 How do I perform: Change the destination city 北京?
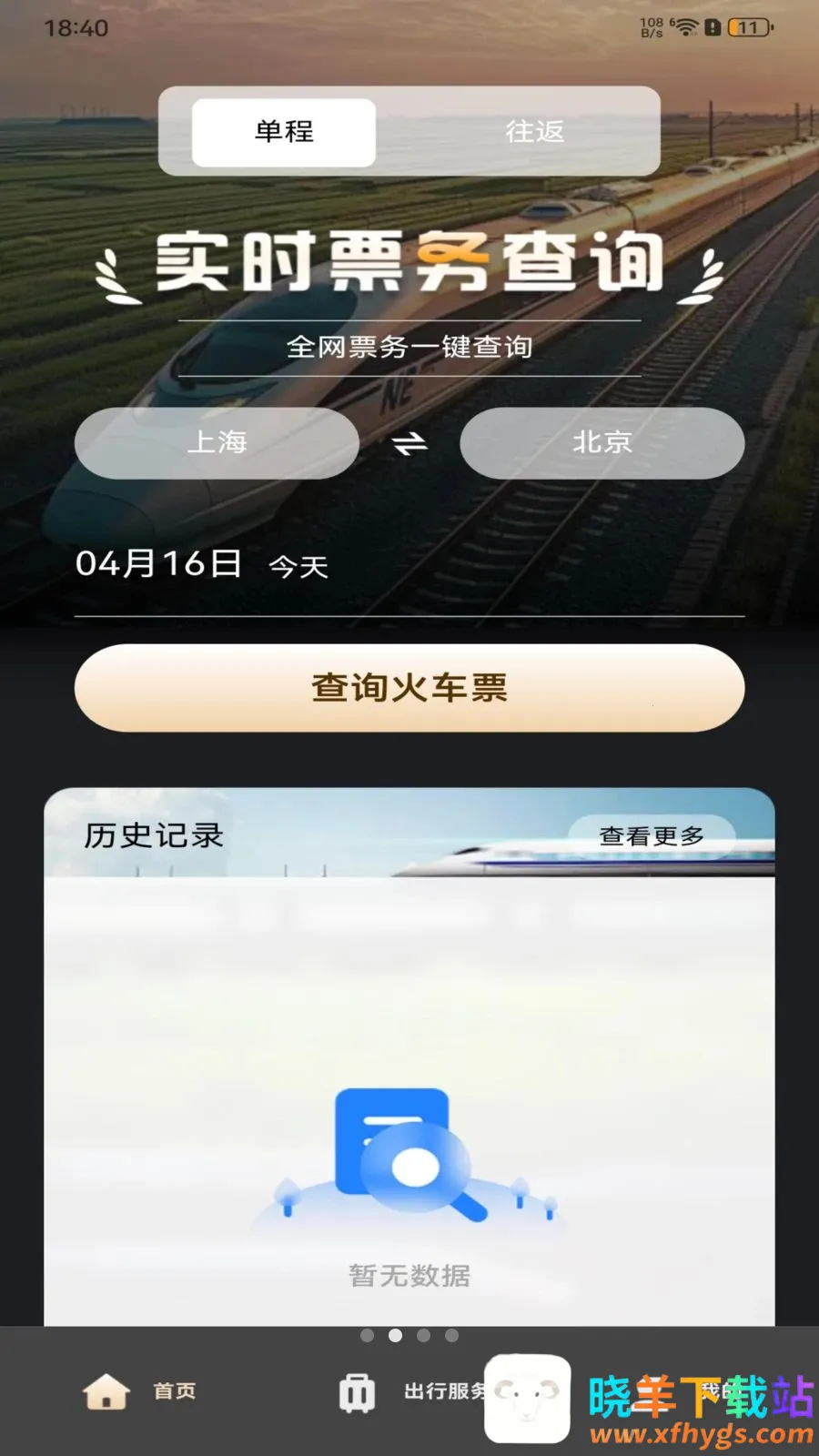(602, 443)
